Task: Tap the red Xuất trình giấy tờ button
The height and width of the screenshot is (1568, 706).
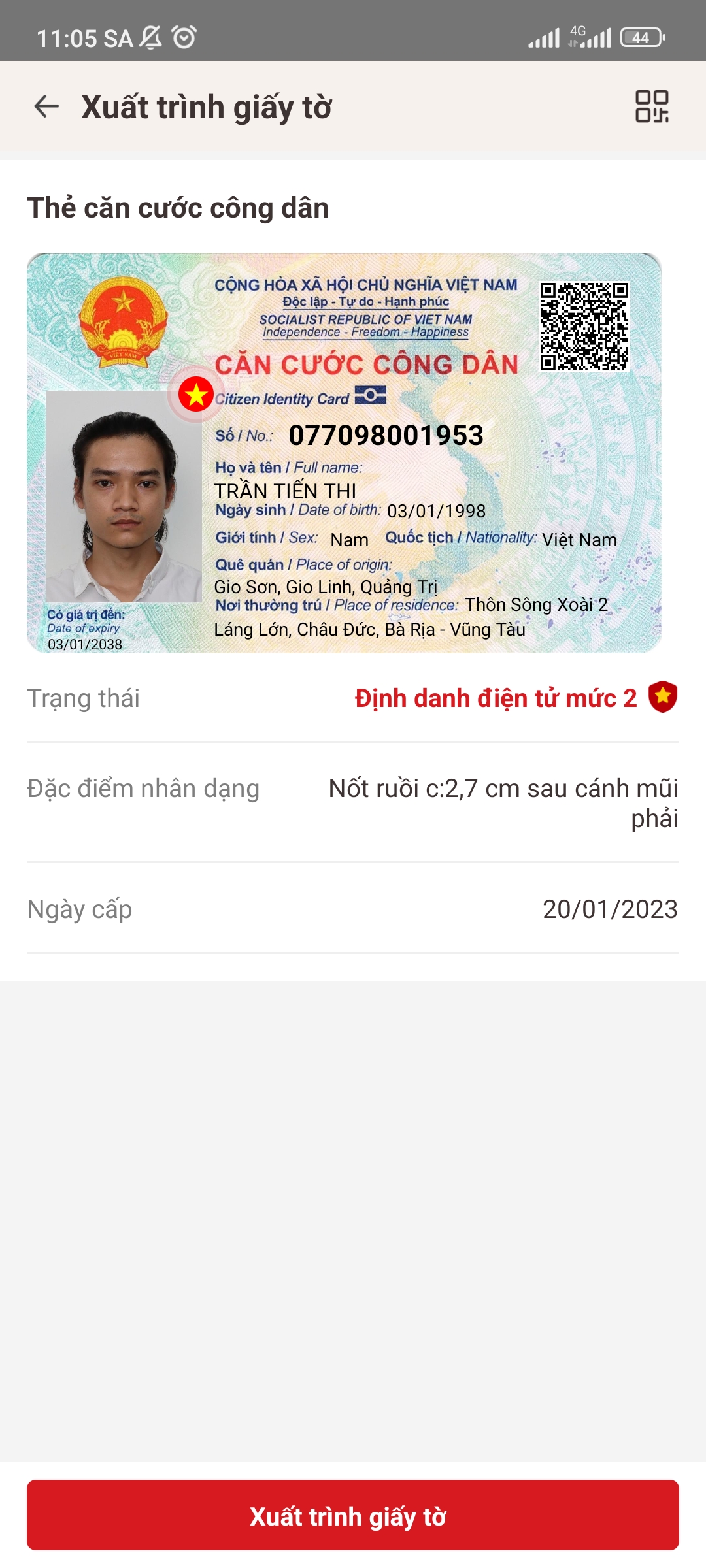Action: click(353, 1515)
